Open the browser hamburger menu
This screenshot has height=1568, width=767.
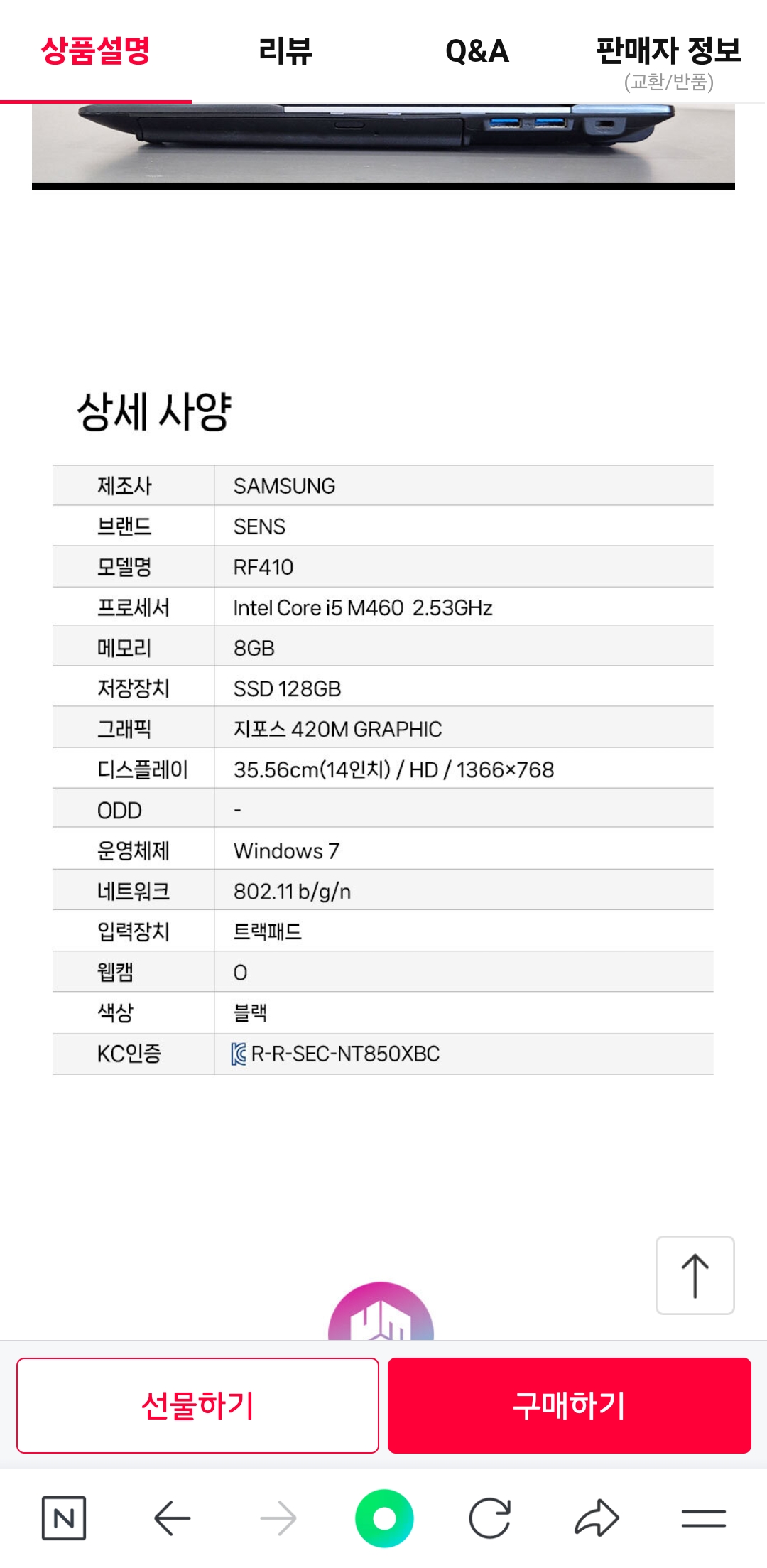(703, 1518)
